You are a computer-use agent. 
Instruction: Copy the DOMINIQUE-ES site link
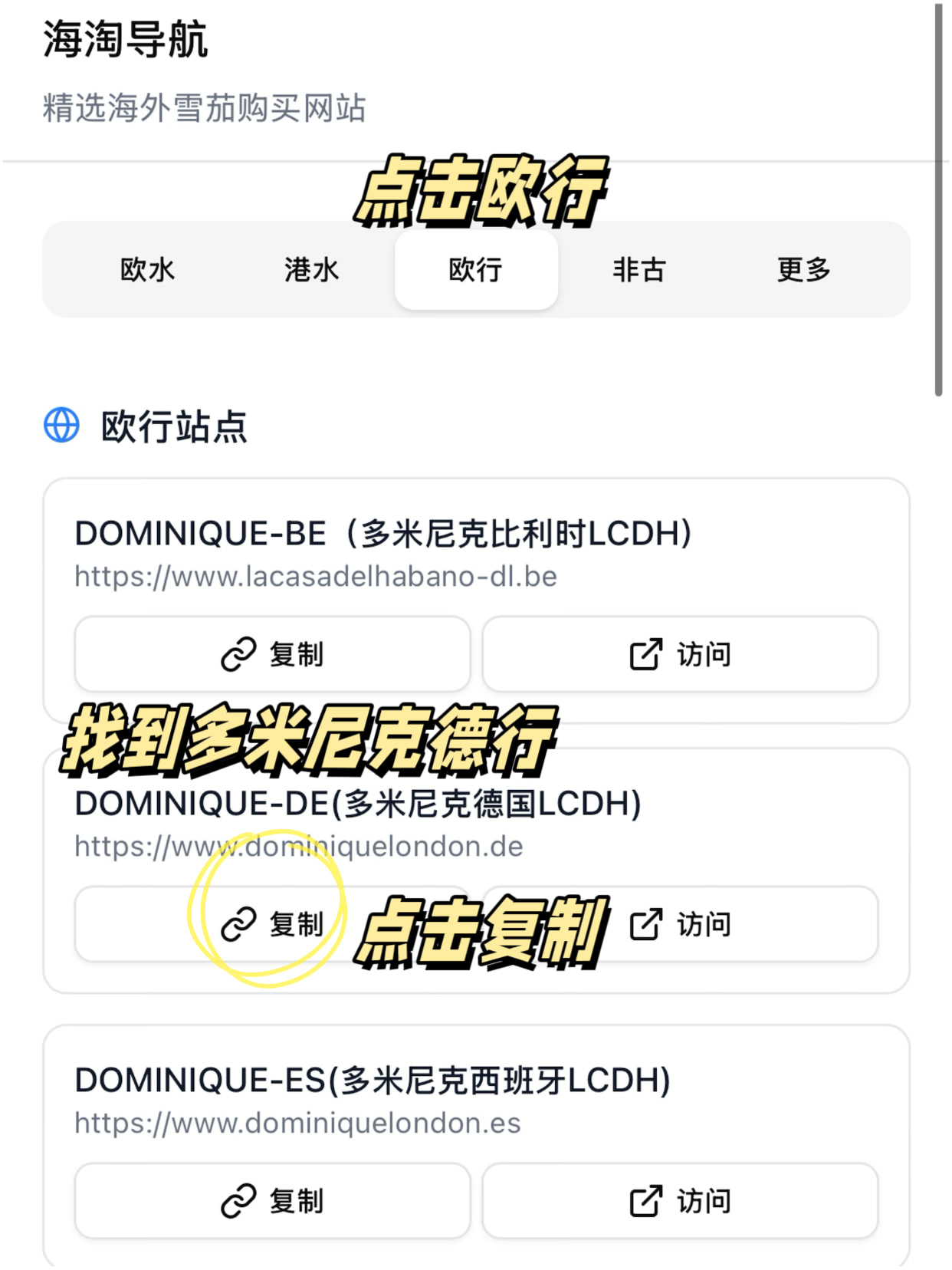272,1201
